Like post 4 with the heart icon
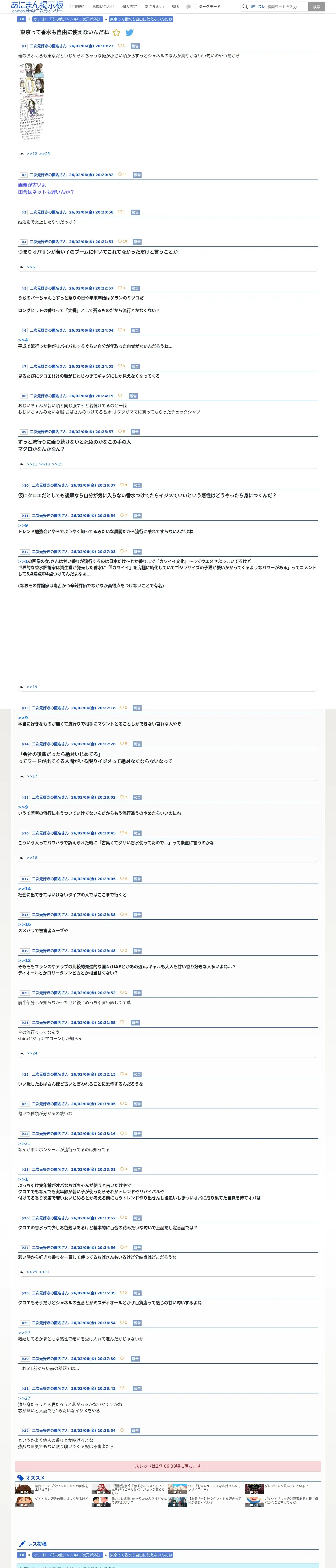This screenshot has width=336, height=1568. click(x=120, y=242)
